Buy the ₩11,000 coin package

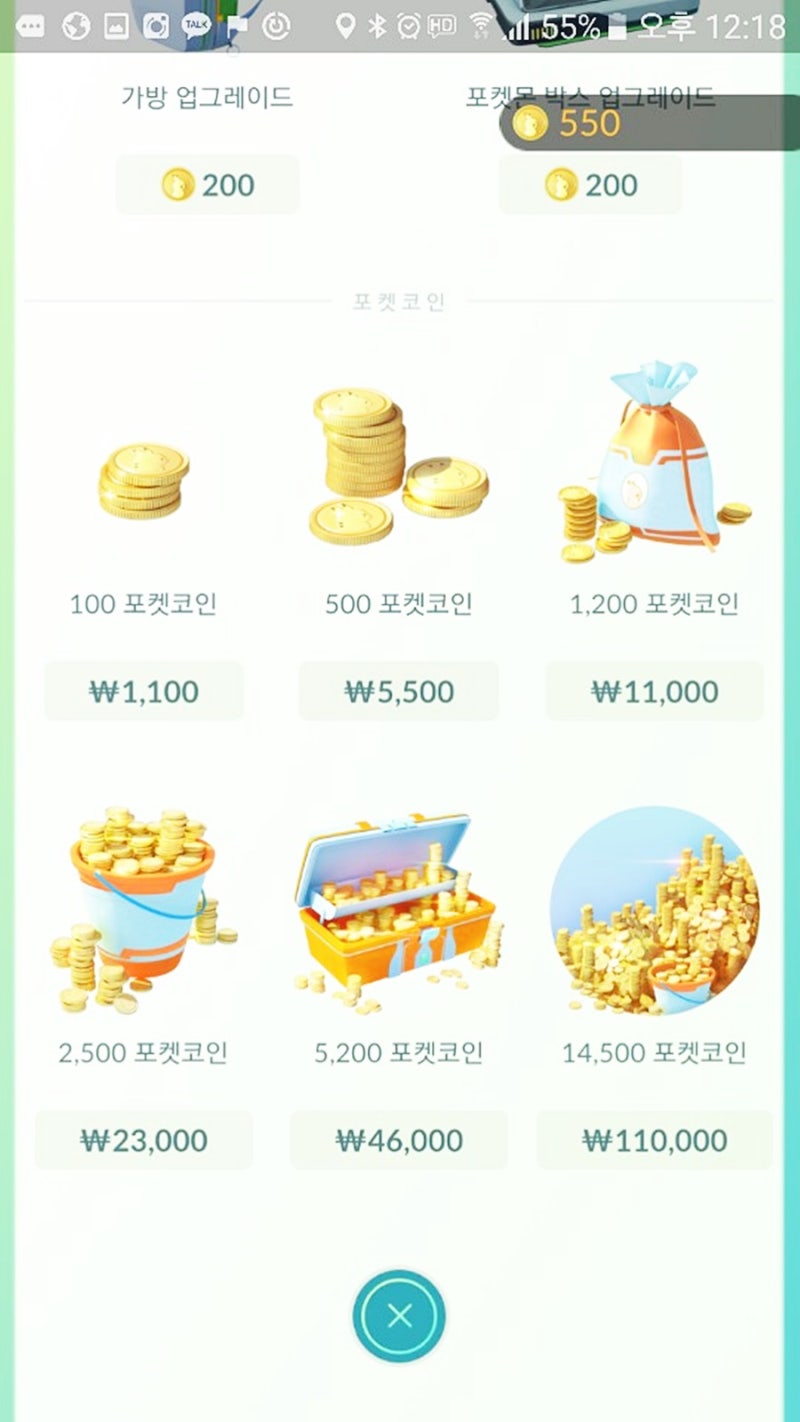[655, 691]
